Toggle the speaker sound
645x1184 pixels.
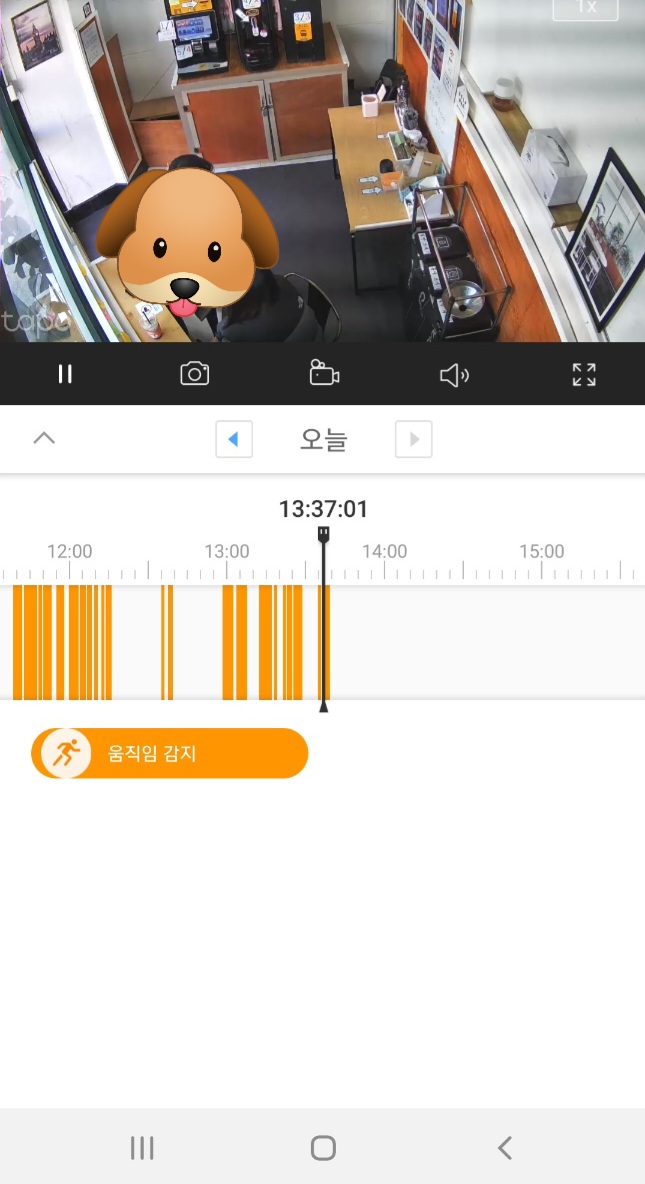454,375
